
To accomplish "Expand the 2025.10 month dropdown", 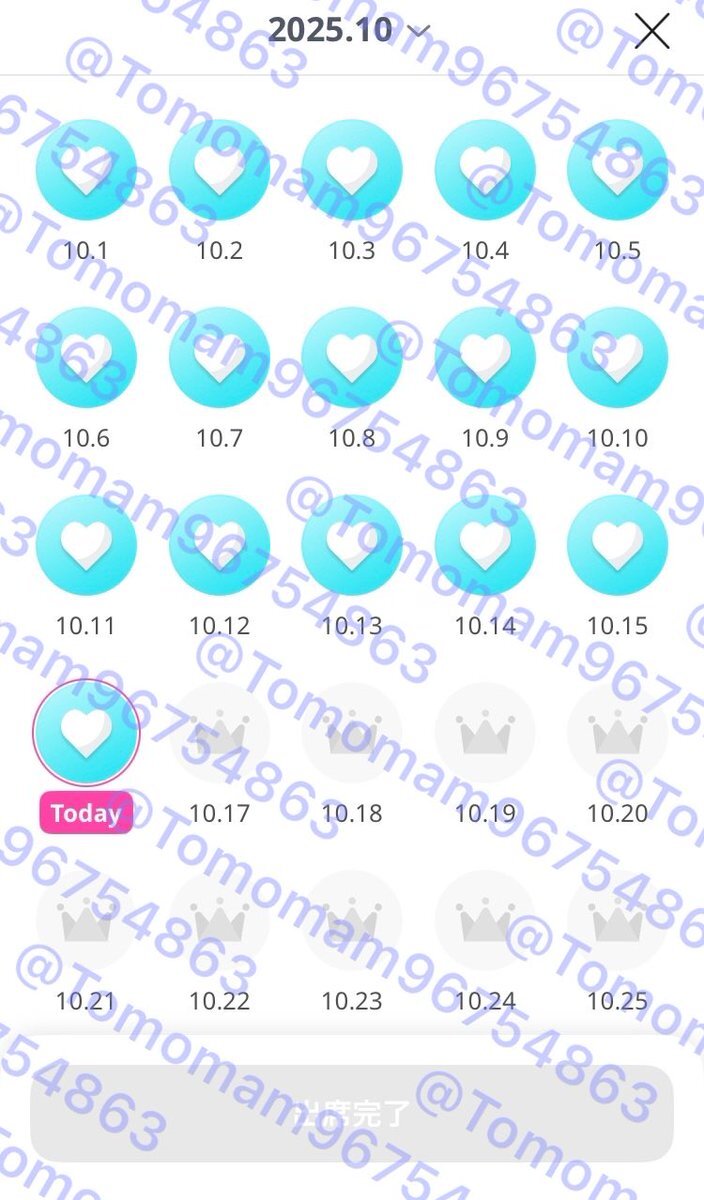I will [348, 30].
